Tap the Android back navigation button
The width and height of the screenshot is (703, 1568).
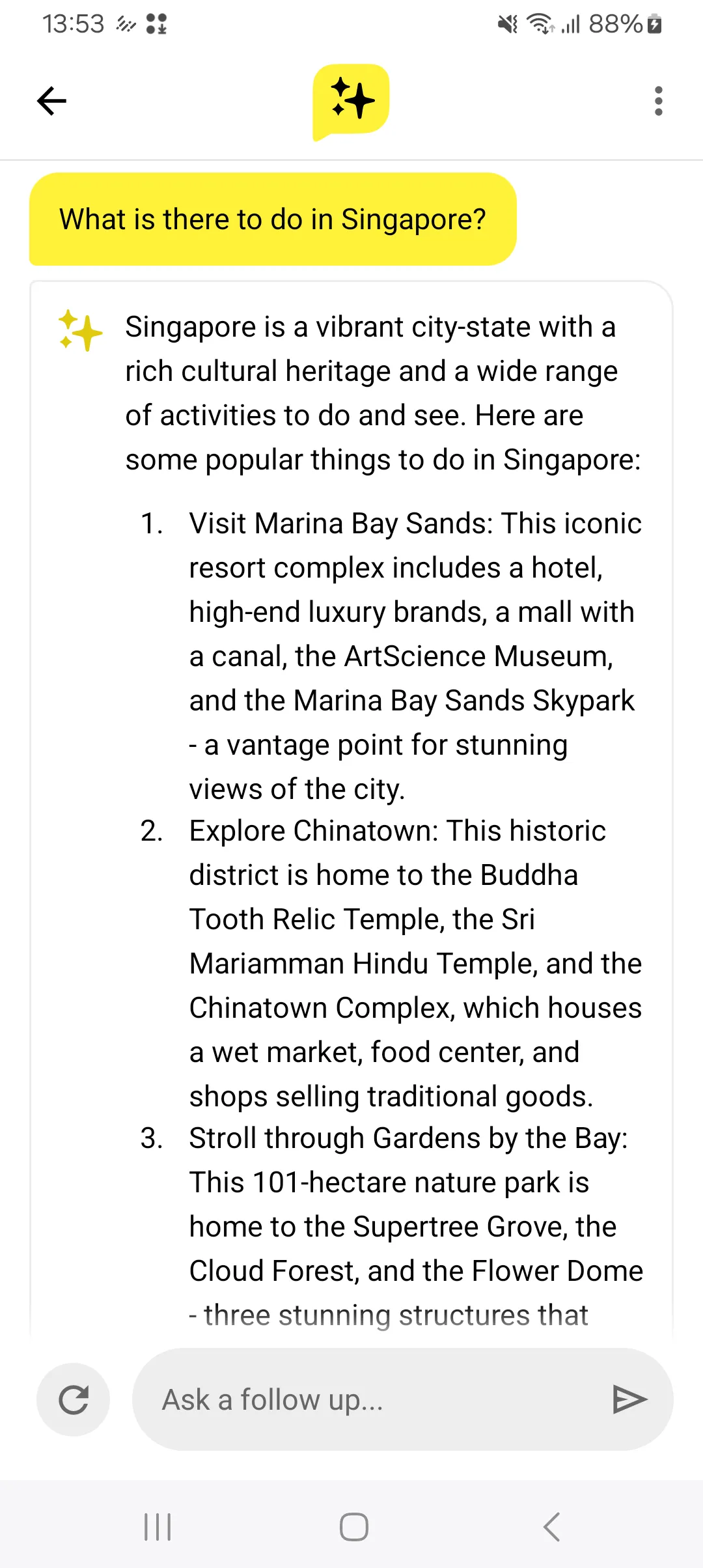(x=551, y=1525)
